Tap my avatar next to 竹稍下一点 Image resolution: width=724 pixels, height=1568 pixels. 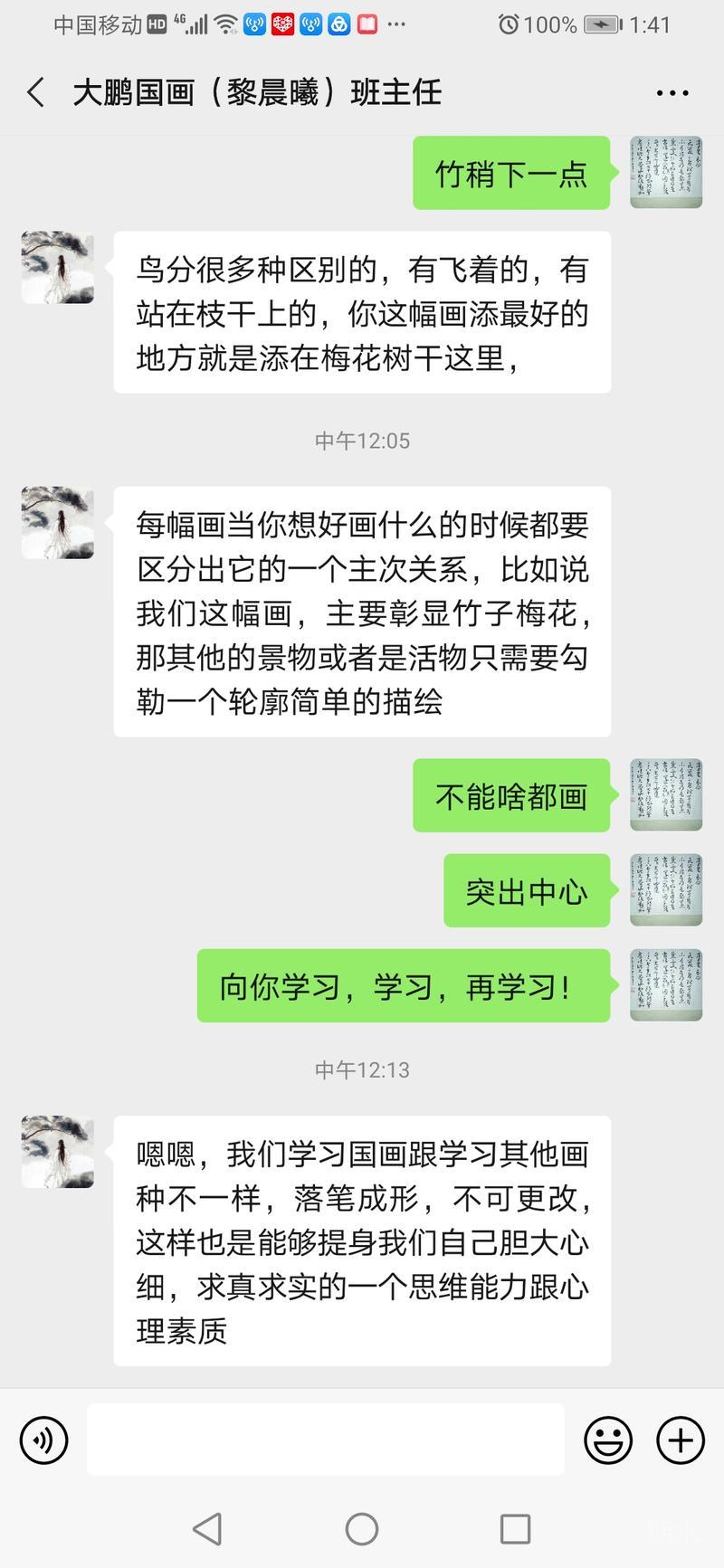pos(666,173)
